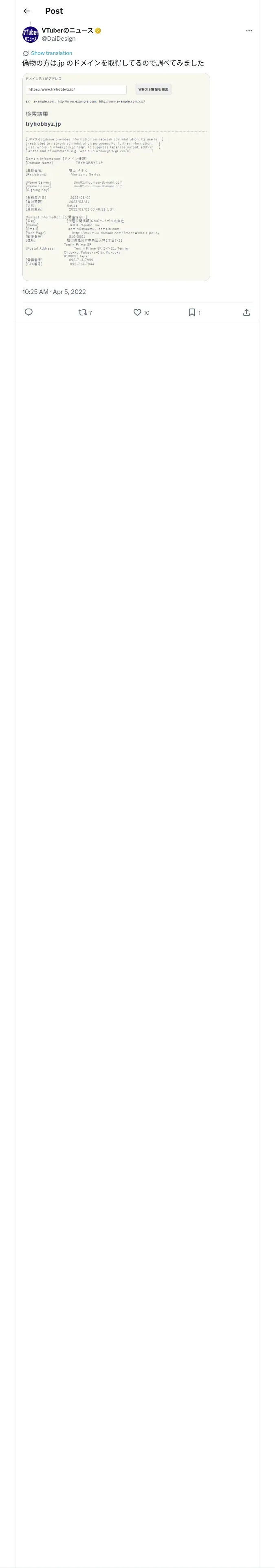Like the post with 10 likes

[x=141, y=312]
